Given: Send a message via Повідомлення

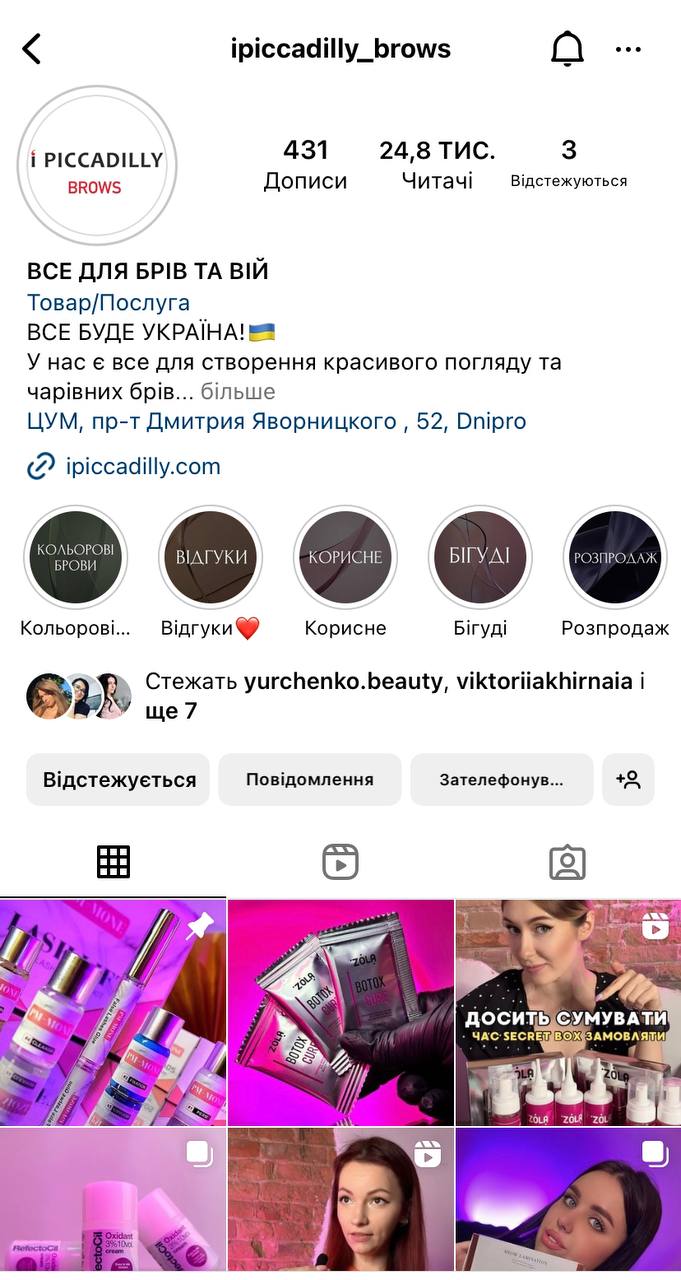Looking at the screenshot, I should [x=310, y=780].
